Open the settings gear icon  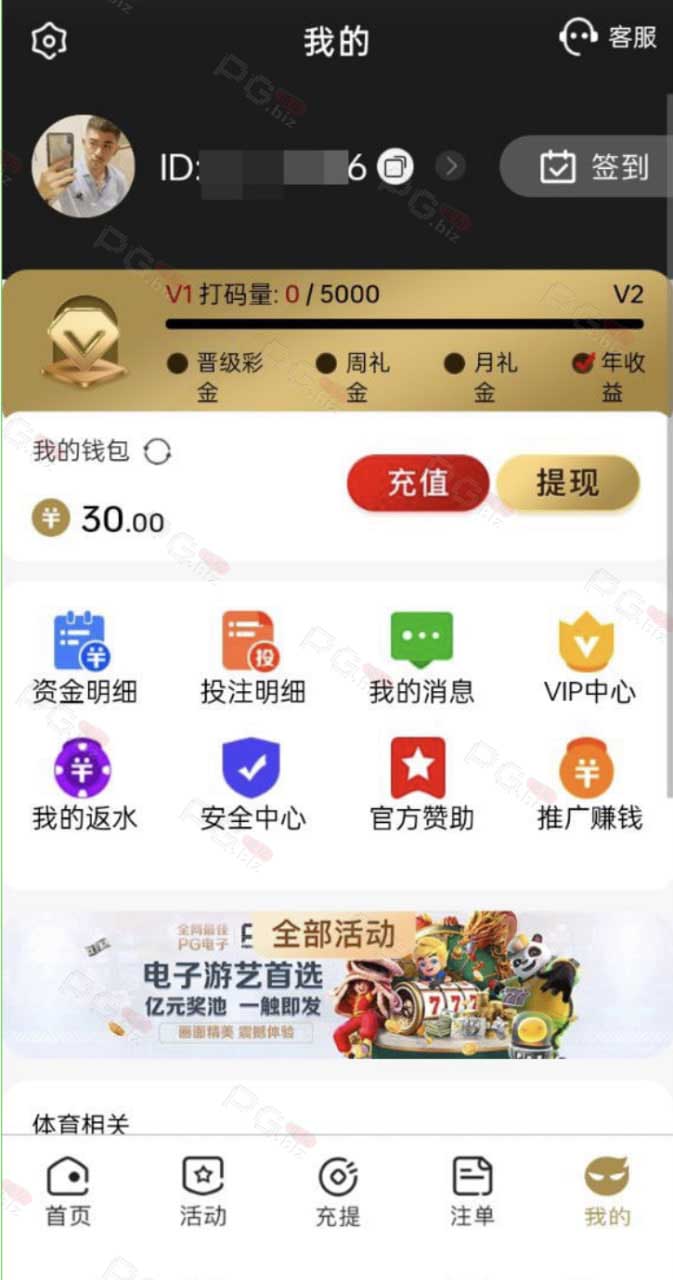(x=49, y=41)
